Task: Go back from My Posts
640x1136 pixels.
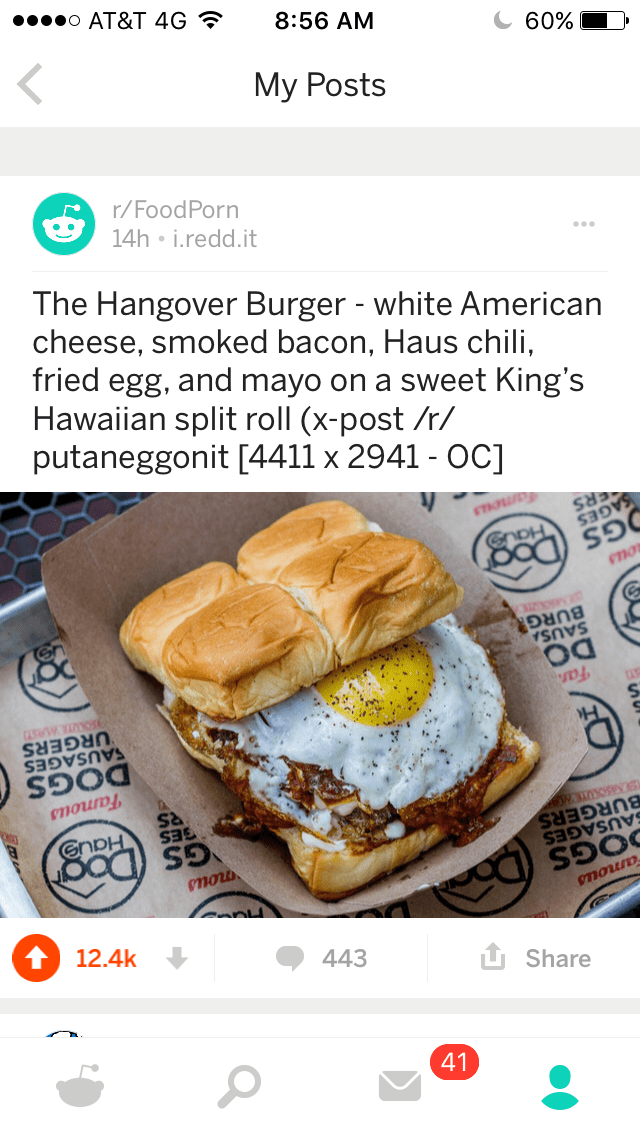Action: (31, 85)
